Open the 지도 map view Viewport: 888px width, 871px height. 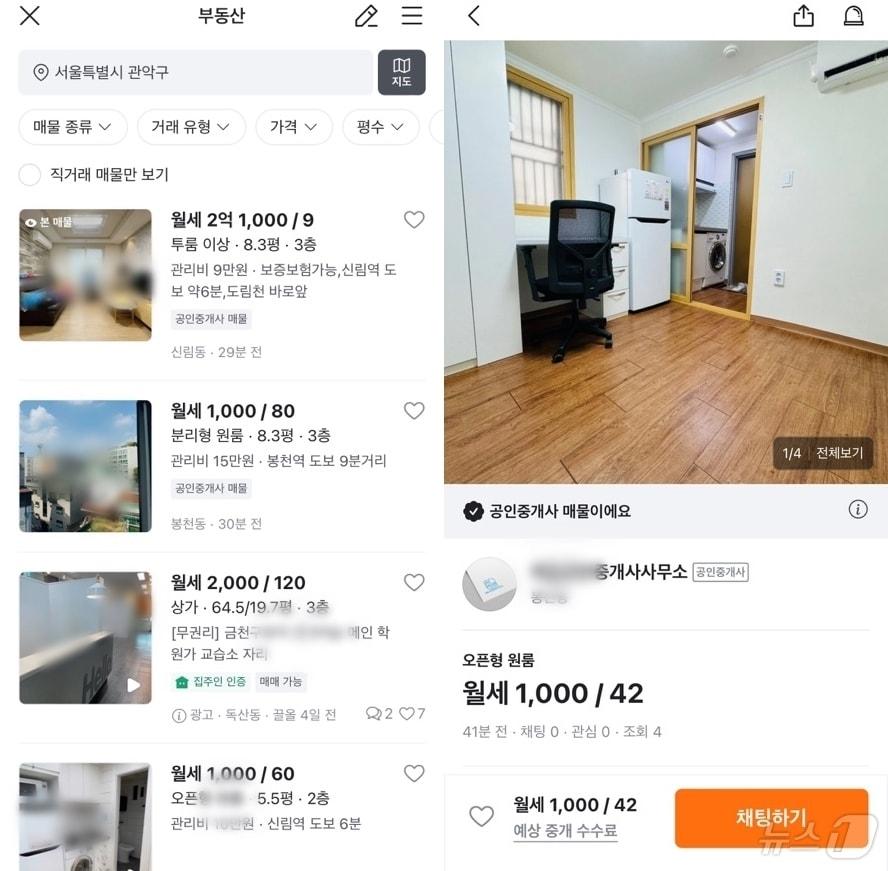click(401, 72)
